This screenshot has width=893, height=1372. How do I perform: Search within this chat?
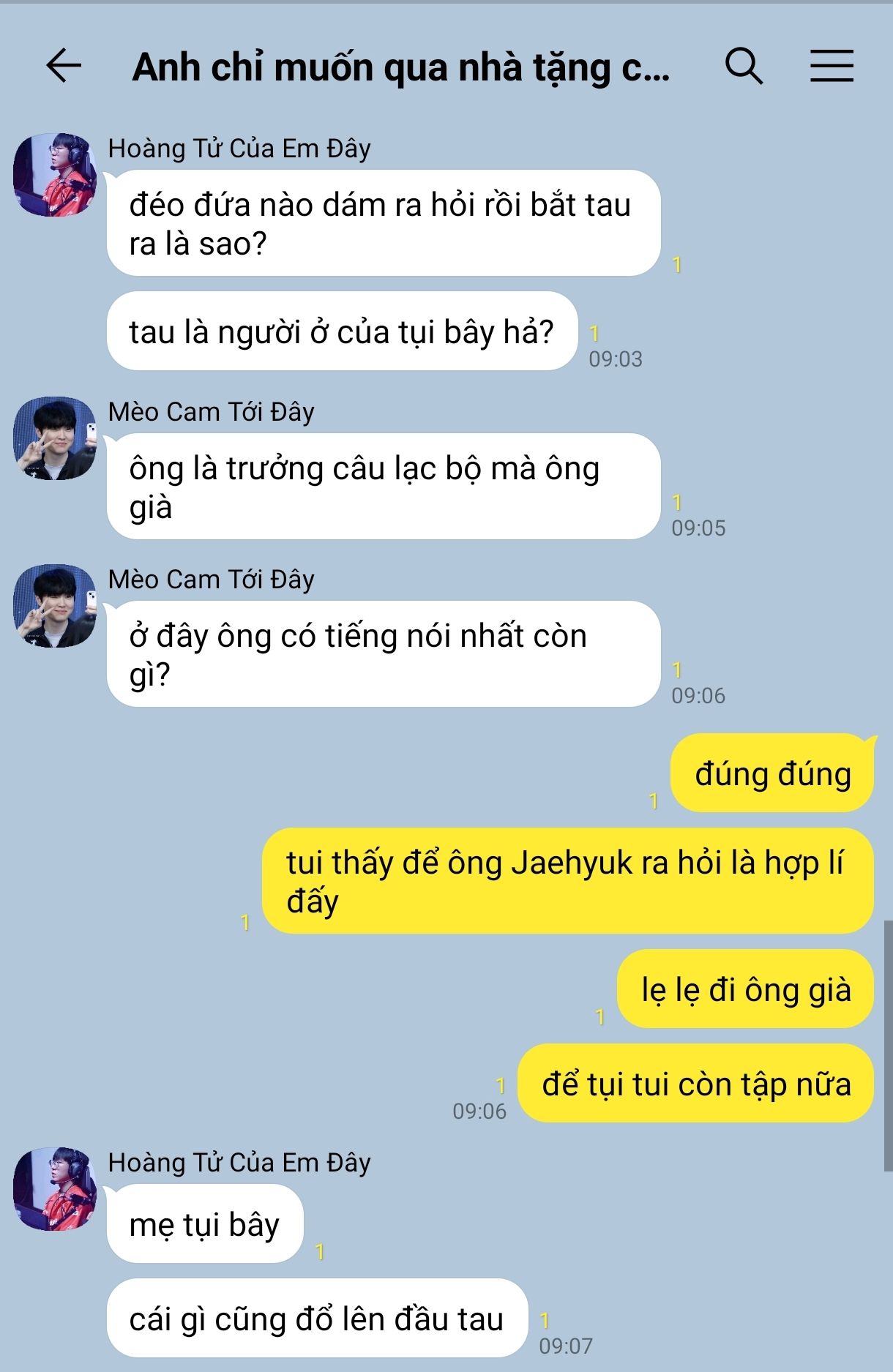click(x=744, y=67)
